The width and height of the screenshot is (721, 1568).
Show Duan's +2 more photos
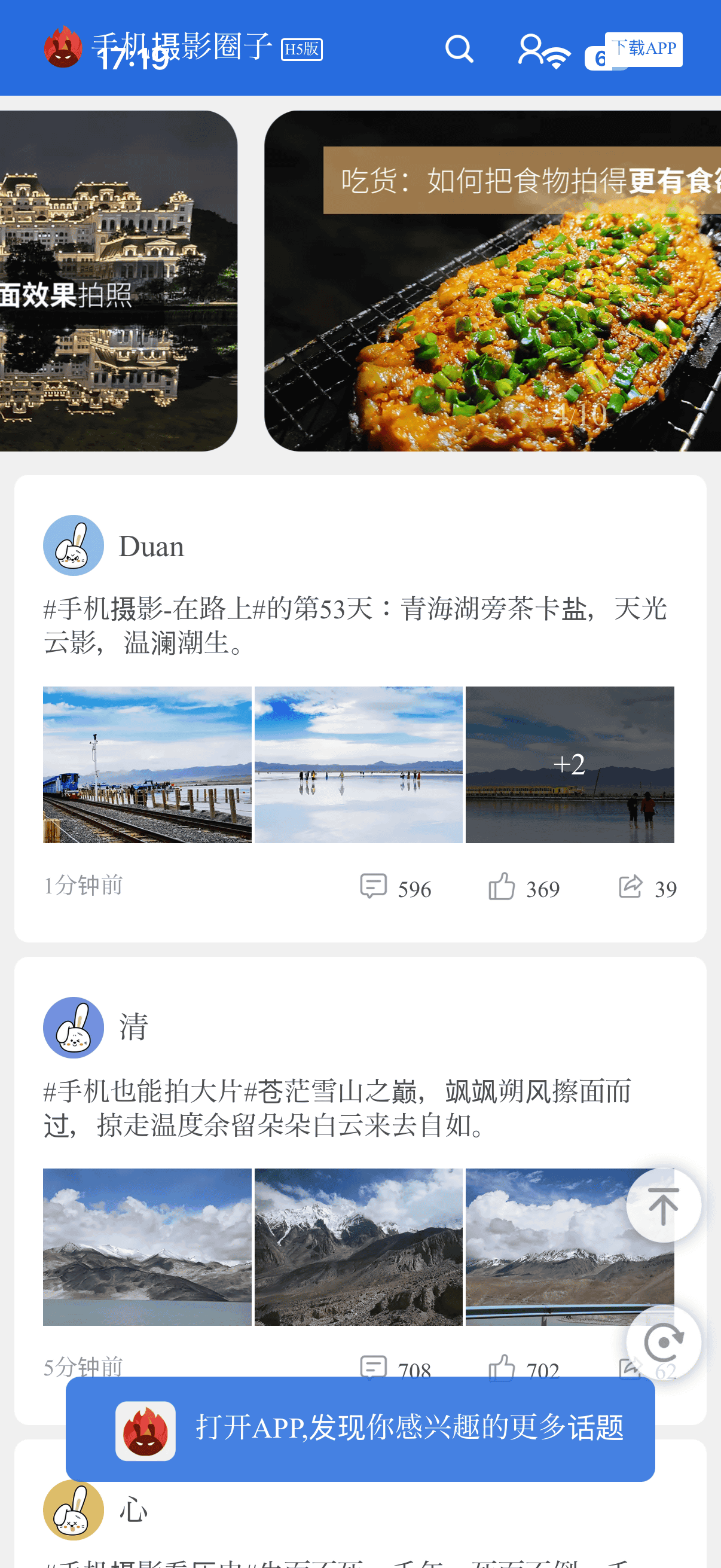tap(570, 764)
